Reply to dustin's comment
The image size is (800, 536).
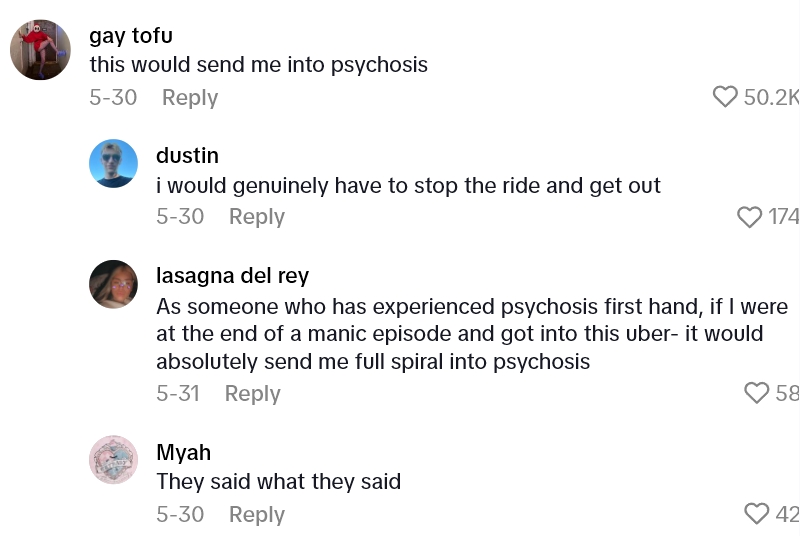coord(257,216)
